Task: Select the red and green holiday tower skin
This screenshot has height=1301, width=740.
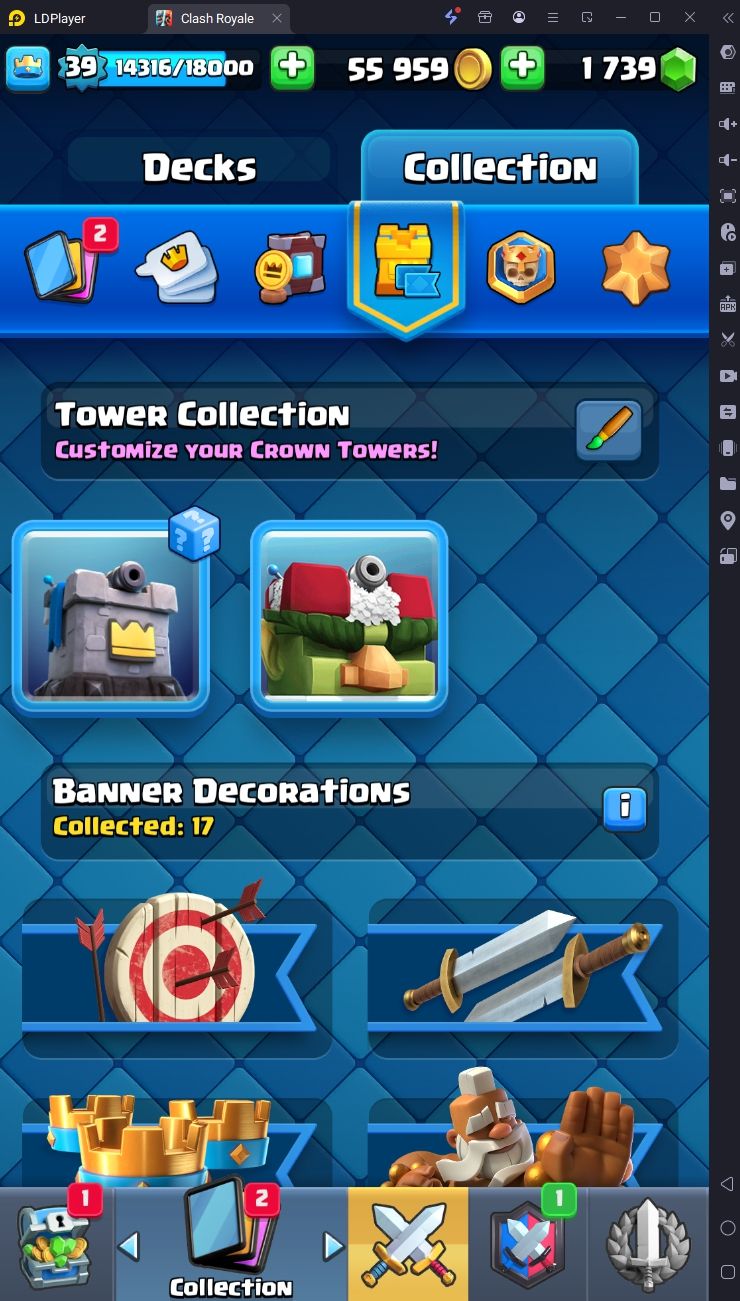Action: (348, 616)
